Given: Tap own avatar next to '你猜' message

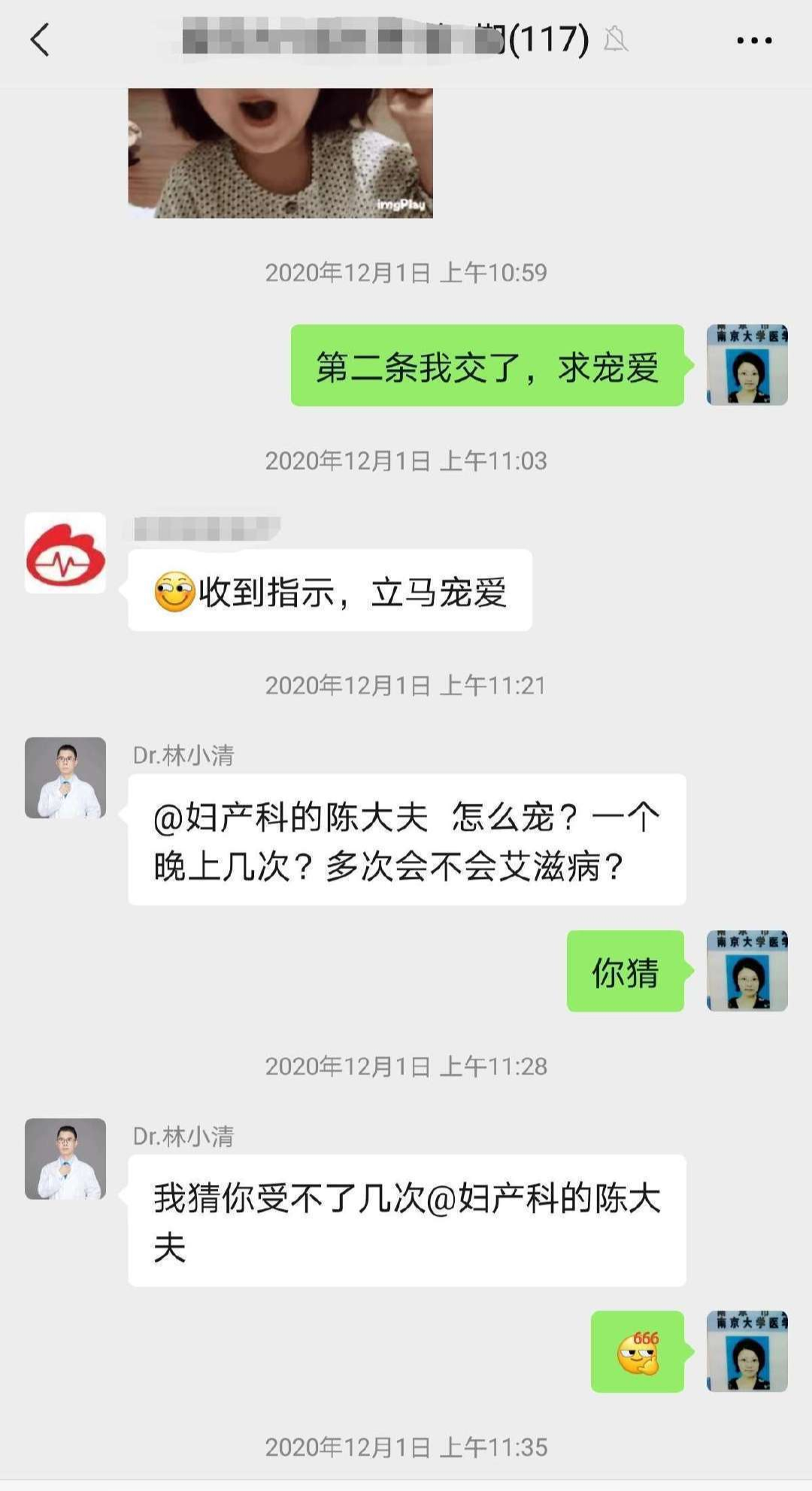Looking at the screenshot, I should click(747, 971).
